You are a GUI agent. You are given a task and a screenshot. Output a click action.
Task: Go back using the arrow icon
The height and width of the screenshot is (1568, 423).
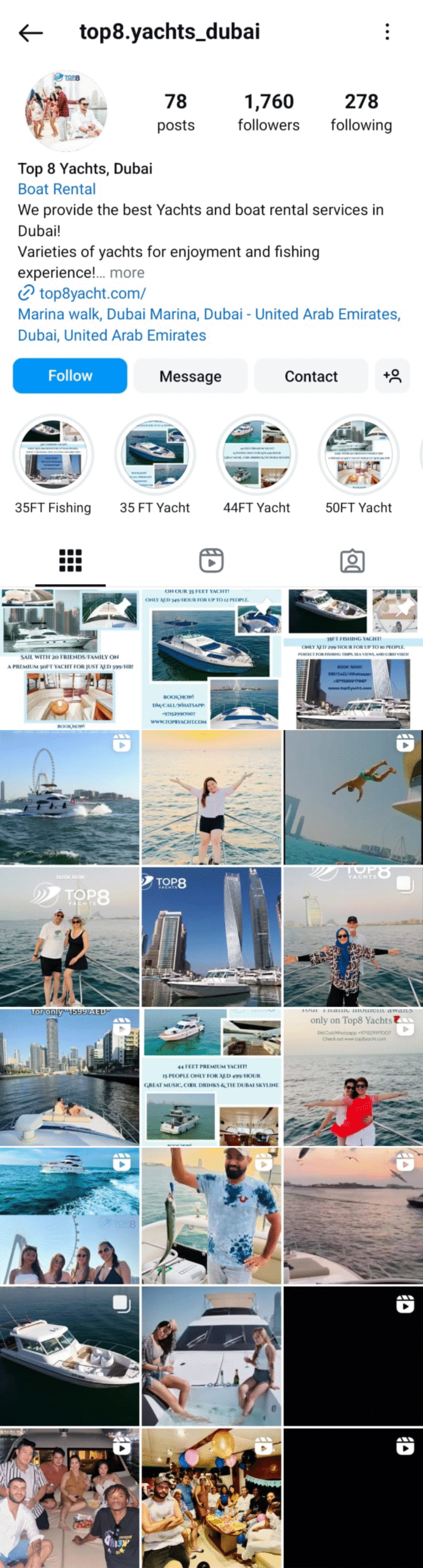[x=30, y=32]
